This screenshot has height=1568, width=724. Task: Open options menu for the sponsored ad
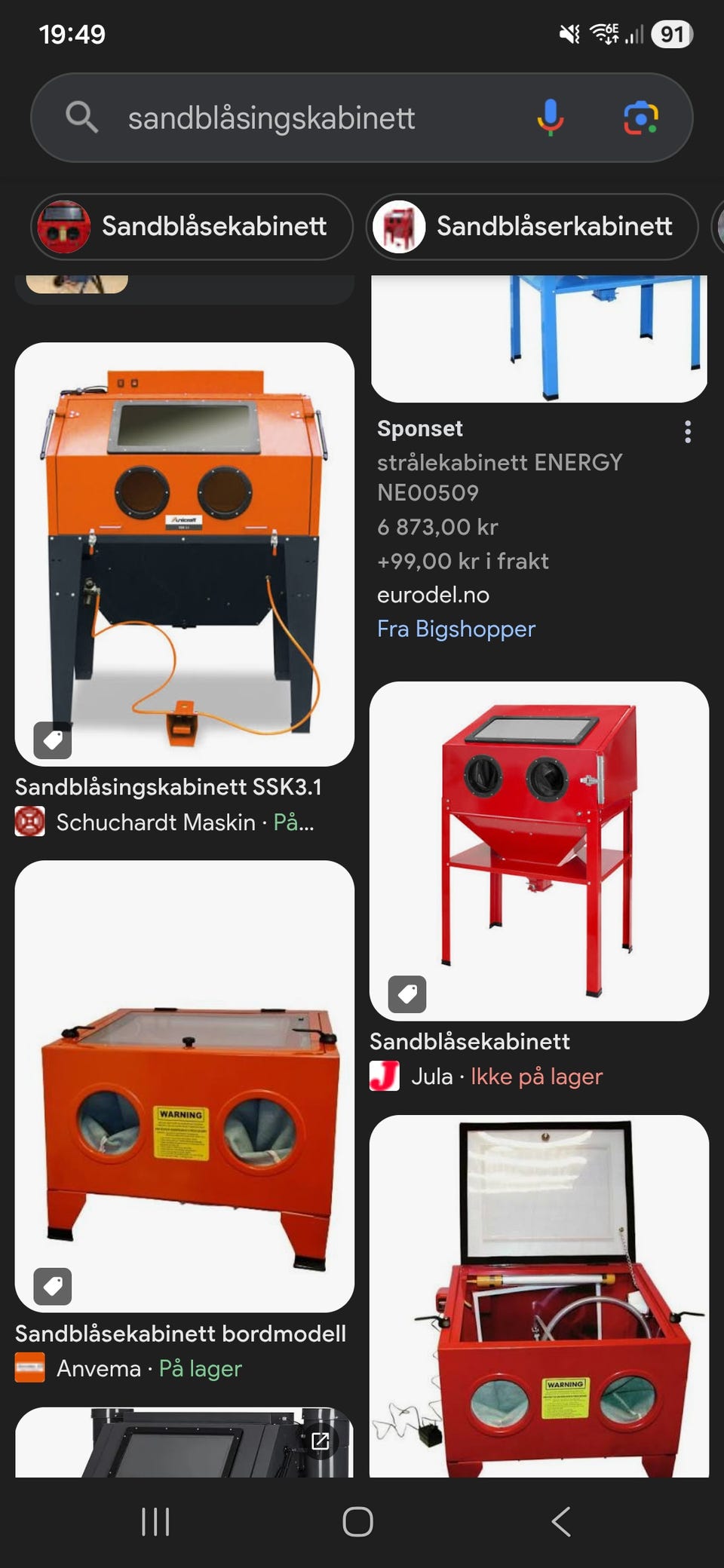[x=687, y=432]
